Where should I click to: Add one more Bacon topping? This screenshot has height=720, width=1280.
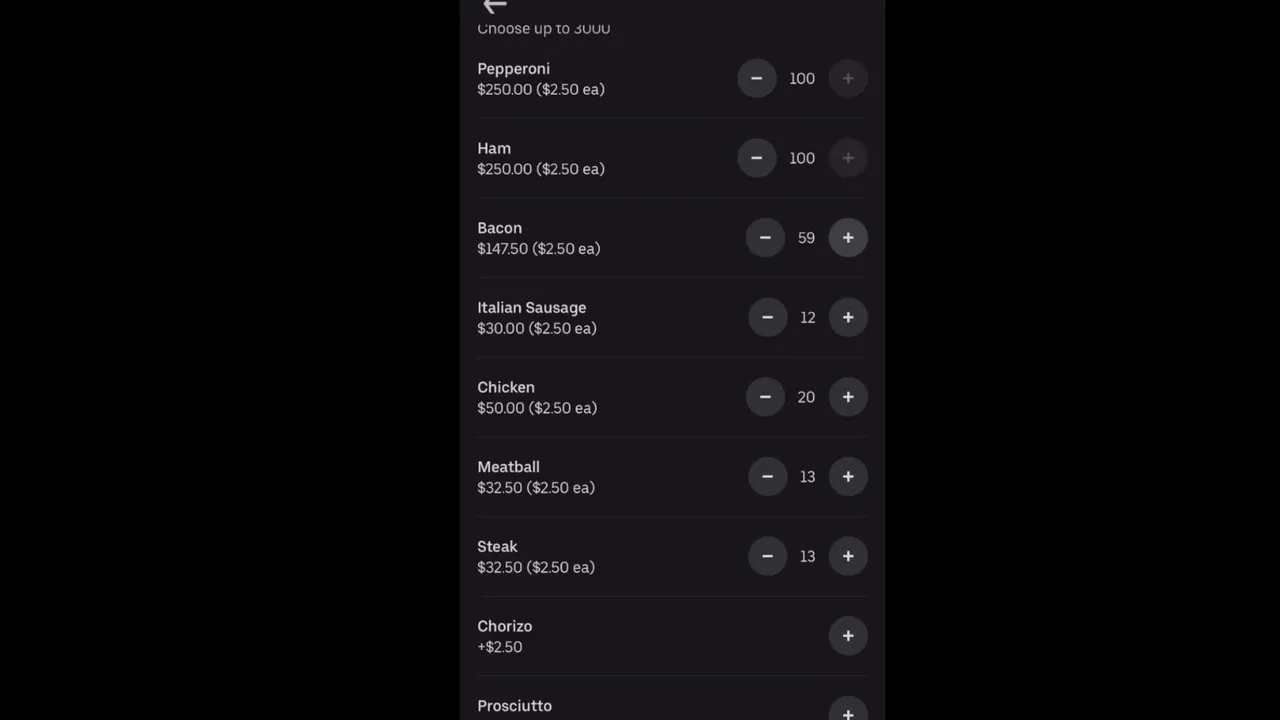pyautogui.click(x=848, y=238)
